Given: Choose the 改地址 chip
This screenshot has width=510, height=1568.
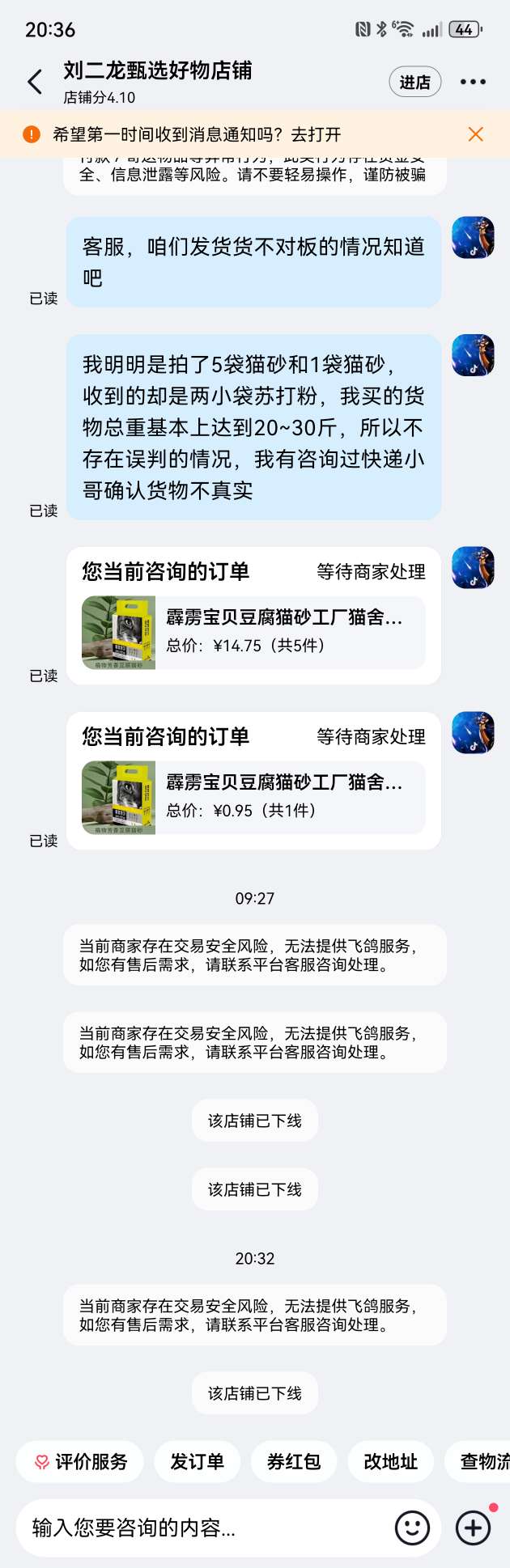Looking at the screenshot, I should pyautogui.click(x=390, y=1461).
